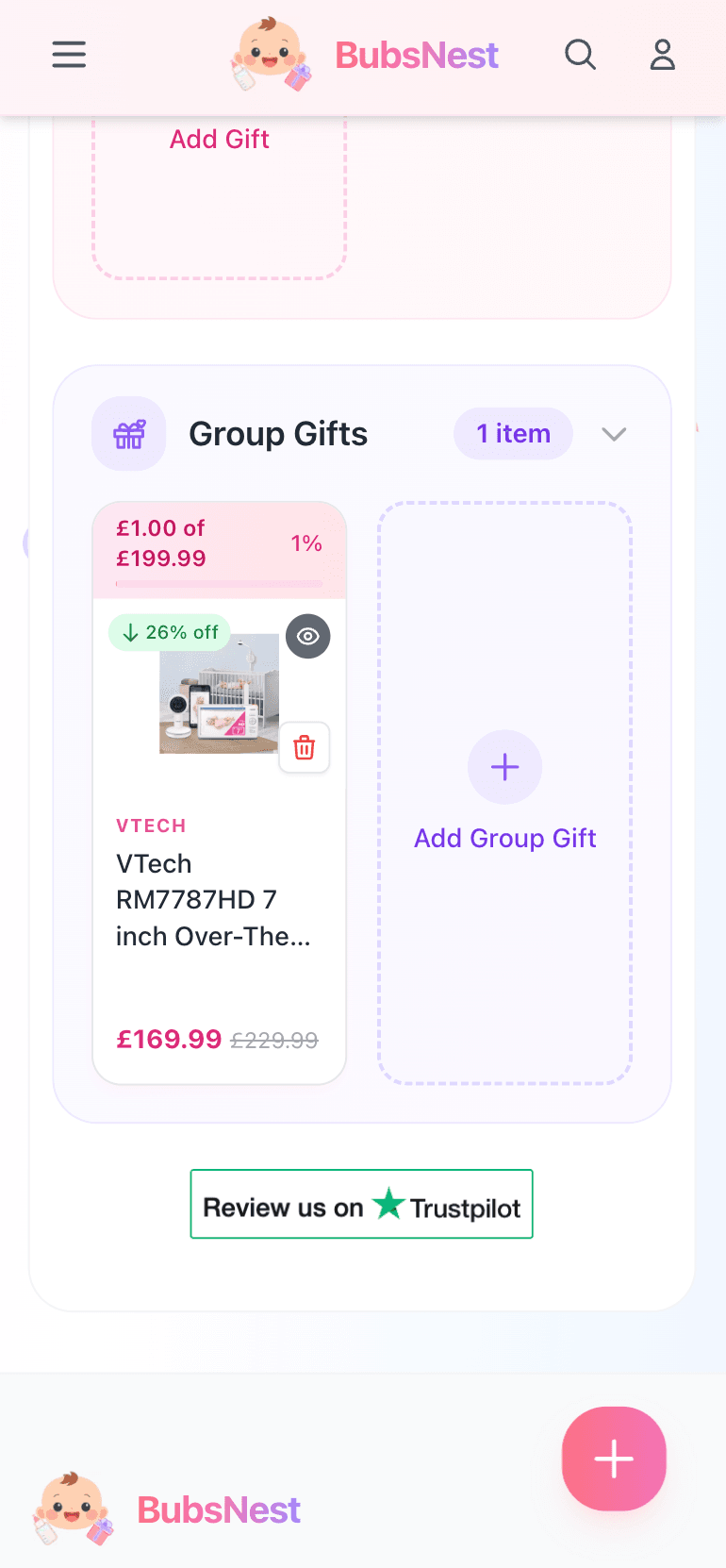Open the user account icon
The width and height of the screenshot is (726, 1568).
[x=662, y=55]
